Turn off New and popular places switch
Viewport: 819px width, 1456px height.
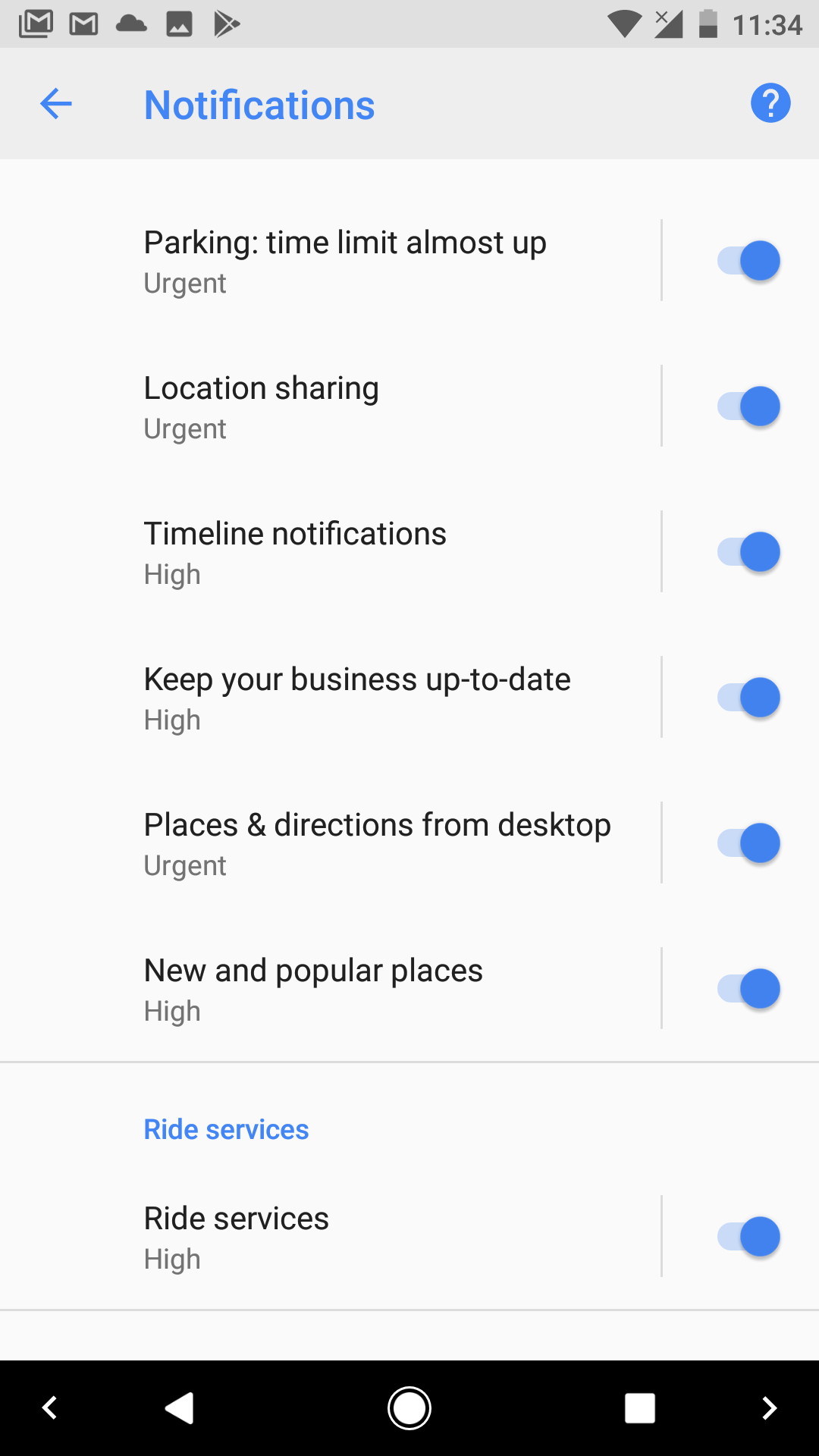point(748,989)
